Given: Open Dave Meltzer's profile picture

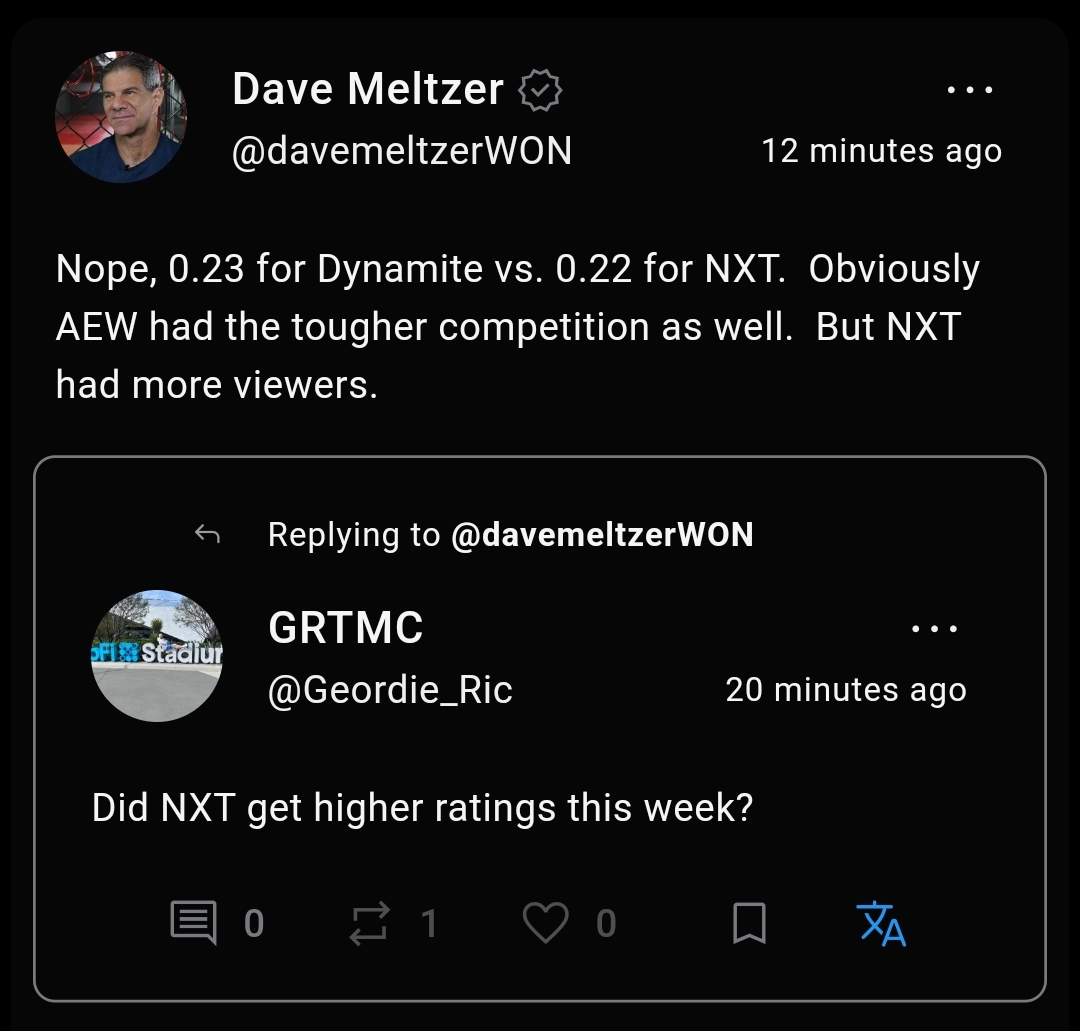Looking at the screenshot, I should coord(120,117).
